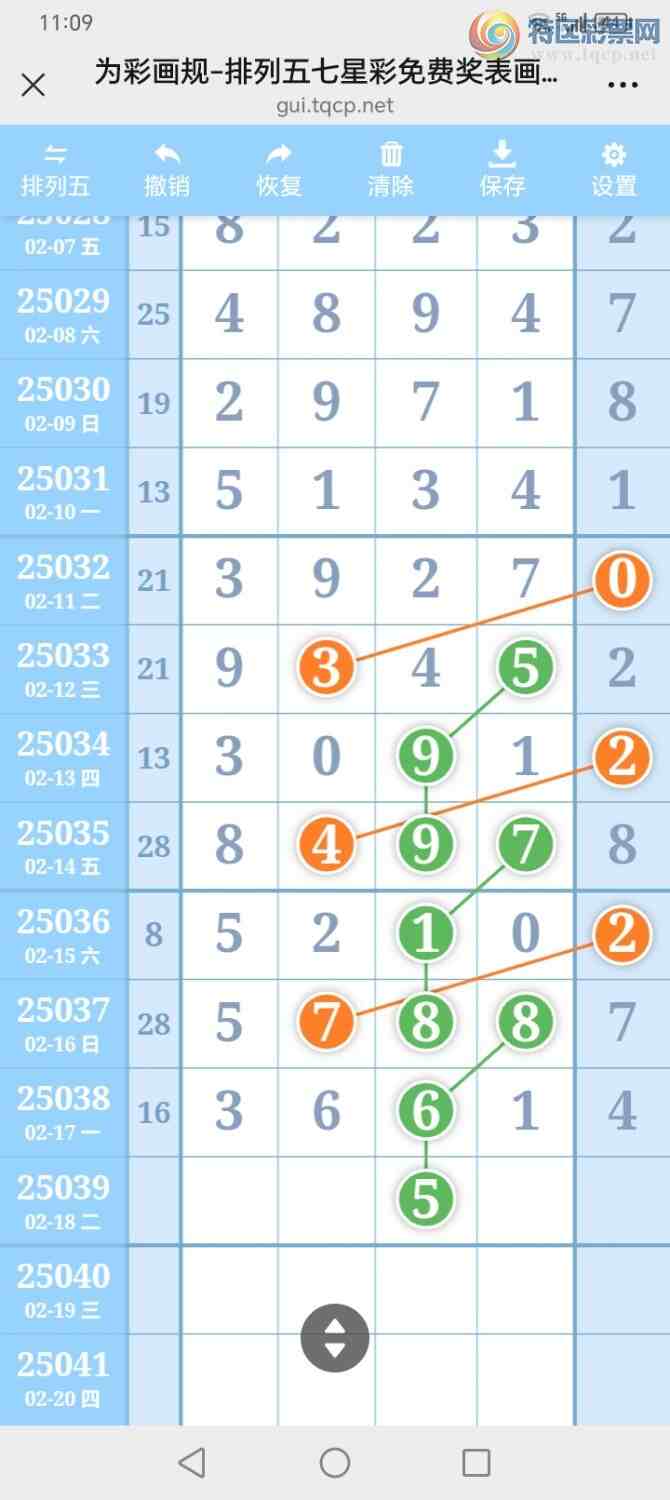Screen dimensions: 670x1500
Task: Switch lottery type via 排列五 button
Action: click(x=55, y=170)
